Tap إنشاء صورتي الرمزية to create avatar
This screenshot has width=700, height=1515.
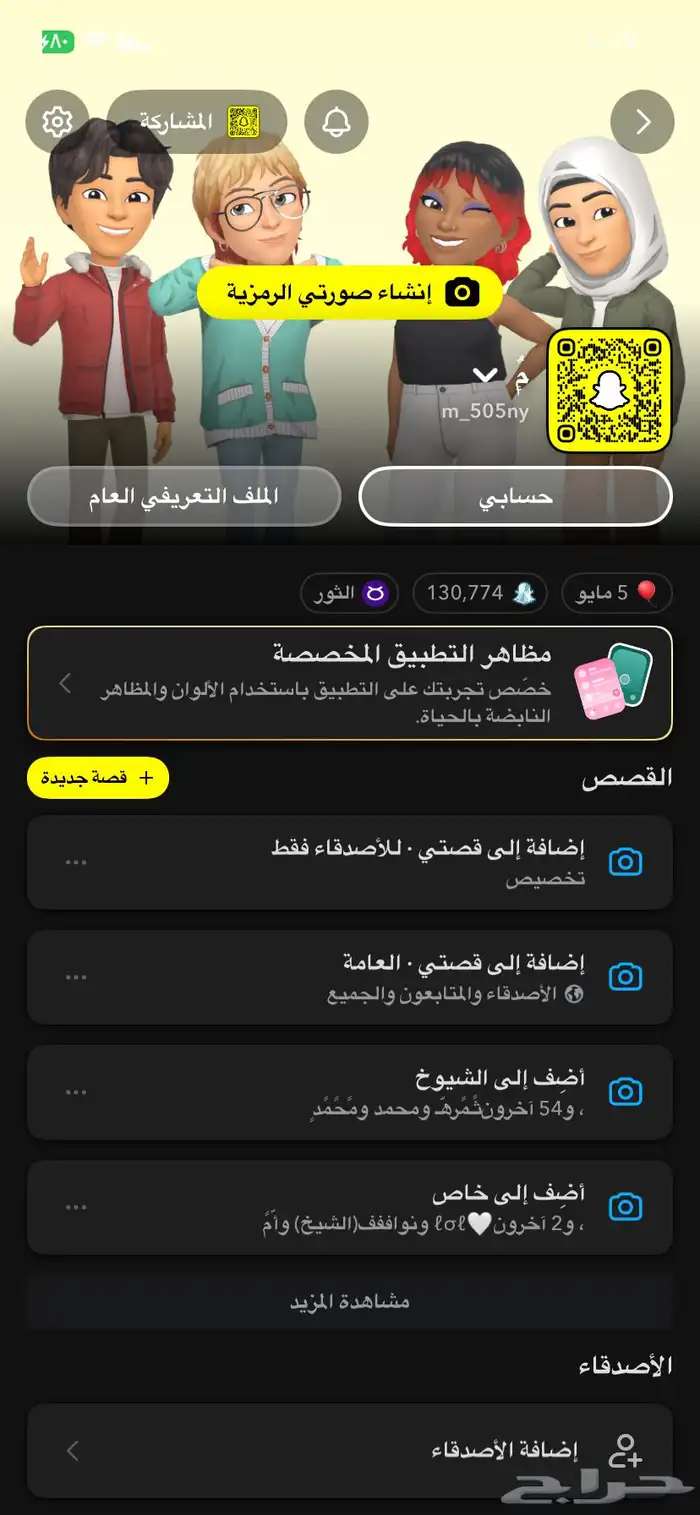pyautogui.click(x=349, y=292)
